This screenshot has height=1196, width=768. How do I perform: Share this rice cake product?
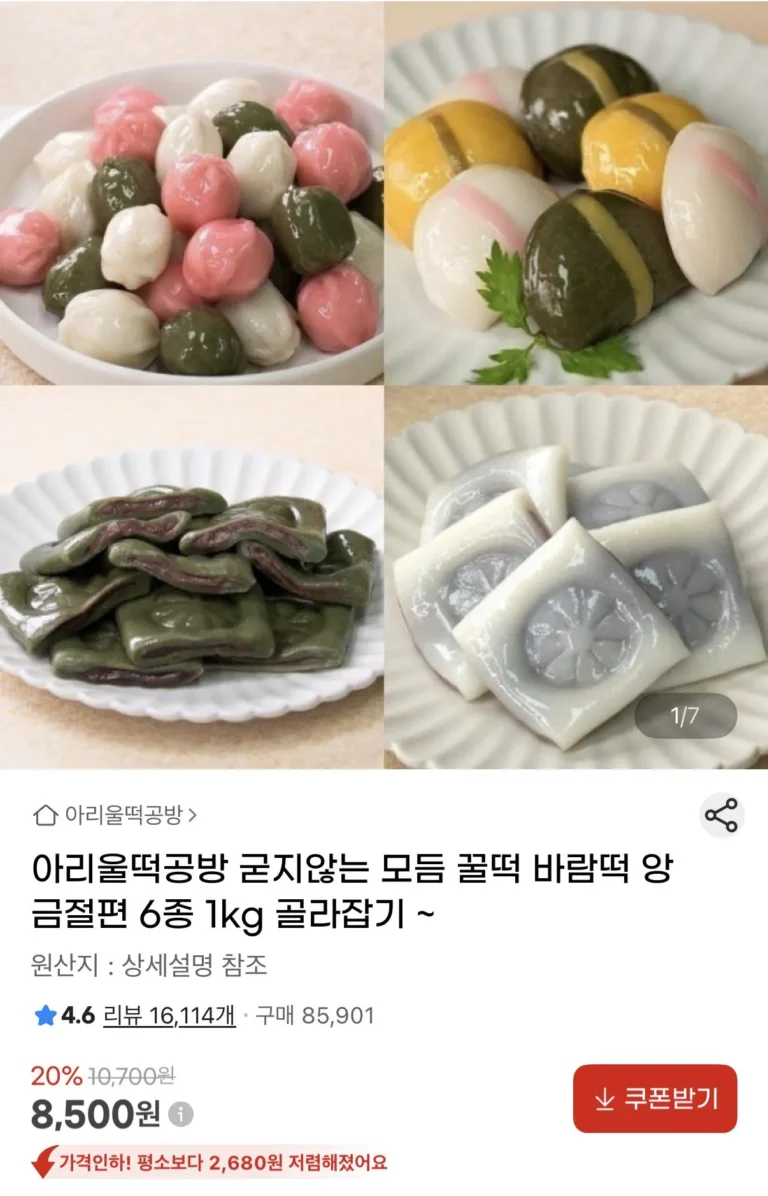click(721, 815)
